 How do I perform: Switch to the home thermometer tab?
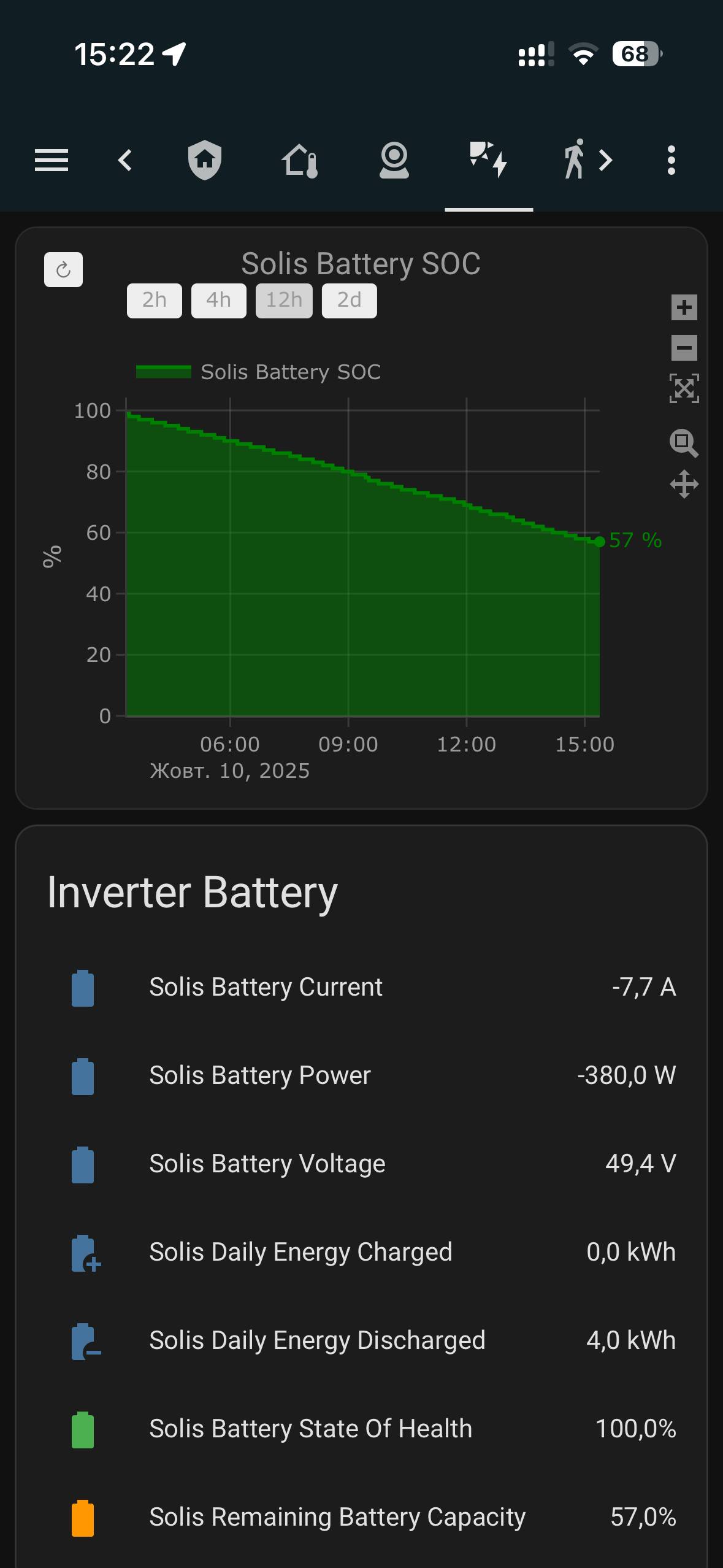click(300, 161)
